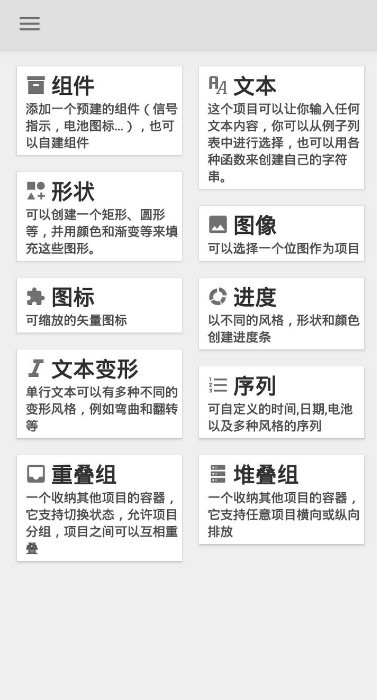Open the hamburger drawer menu

point(29,24)
